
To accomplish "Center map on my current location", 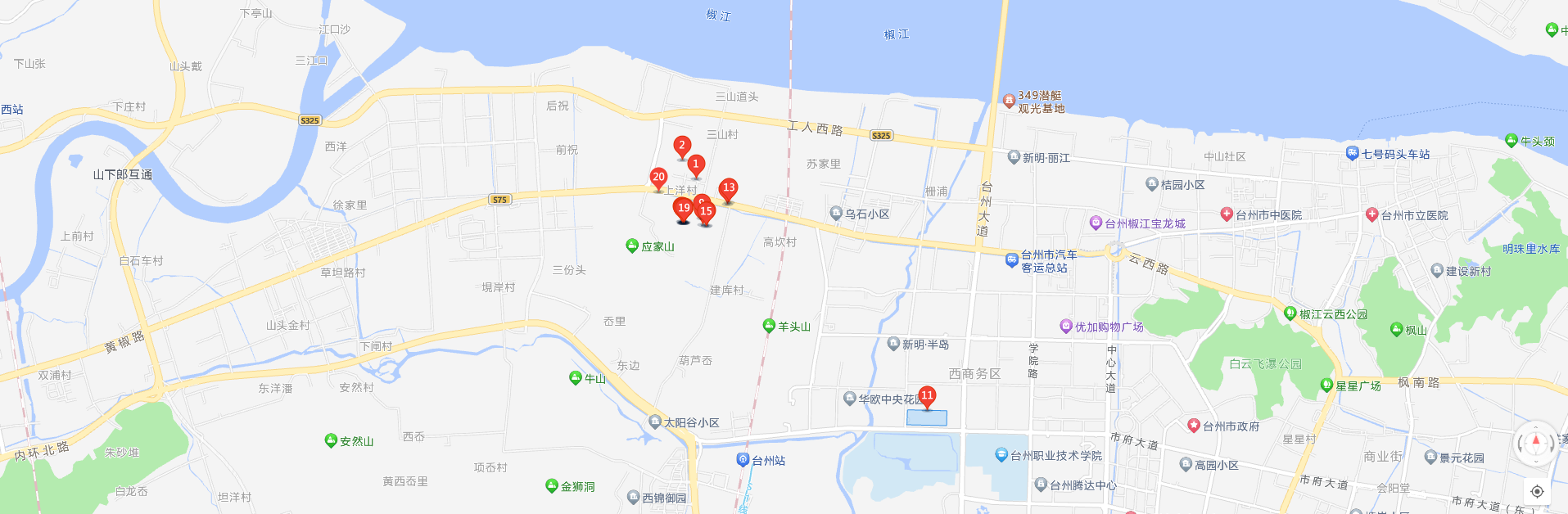I will point(1537,491).
